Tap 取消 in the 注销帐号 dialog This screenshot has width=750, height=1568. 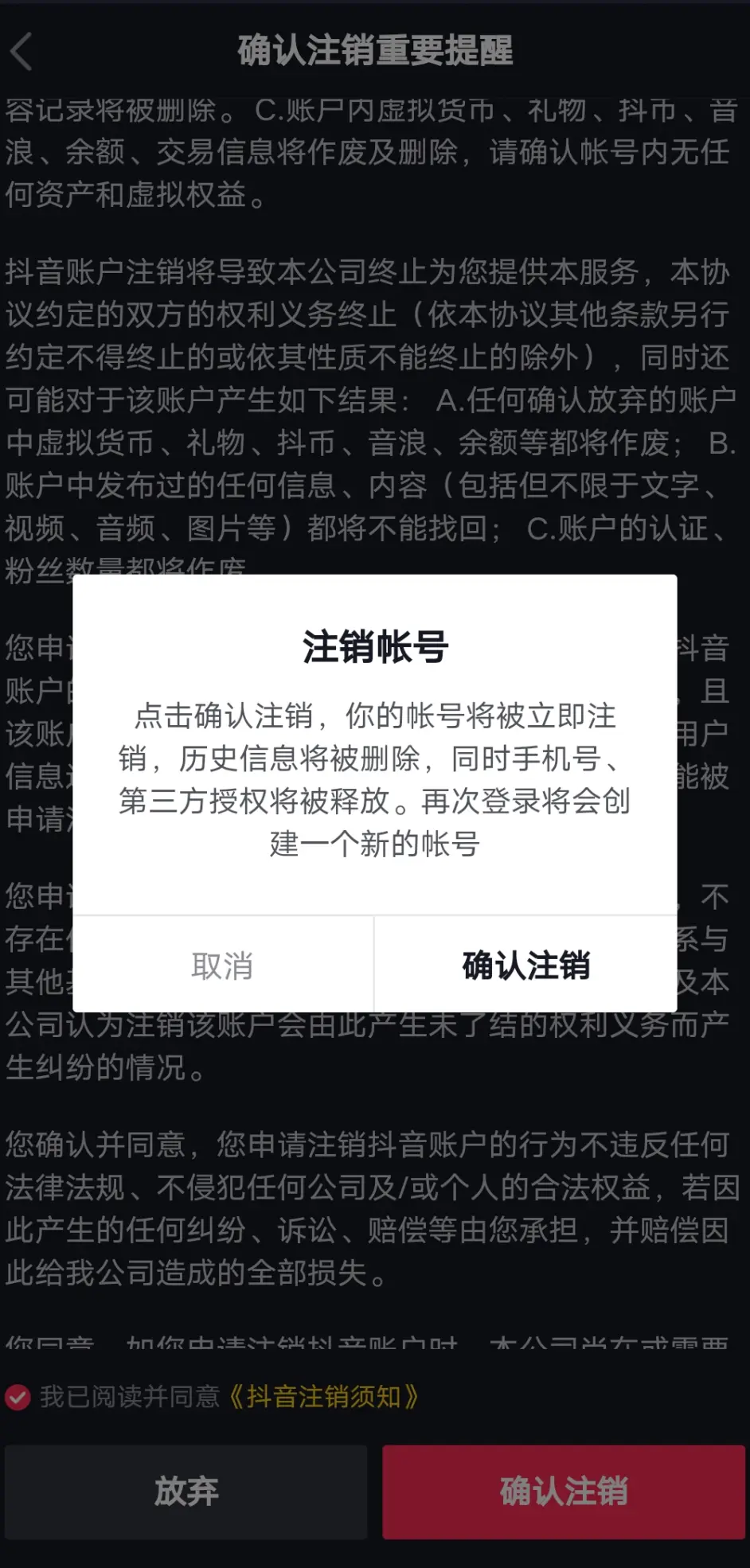click(x=222, y=965)
